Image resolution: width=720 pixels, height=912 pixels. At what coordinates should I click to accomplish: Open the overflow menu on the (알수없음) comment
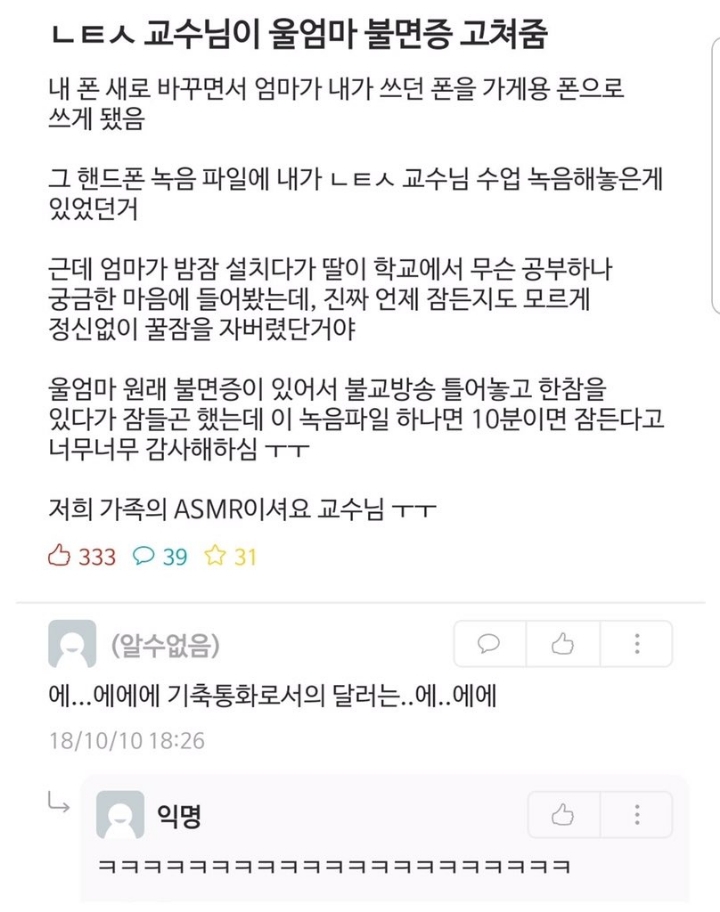[x=636, y=645]
